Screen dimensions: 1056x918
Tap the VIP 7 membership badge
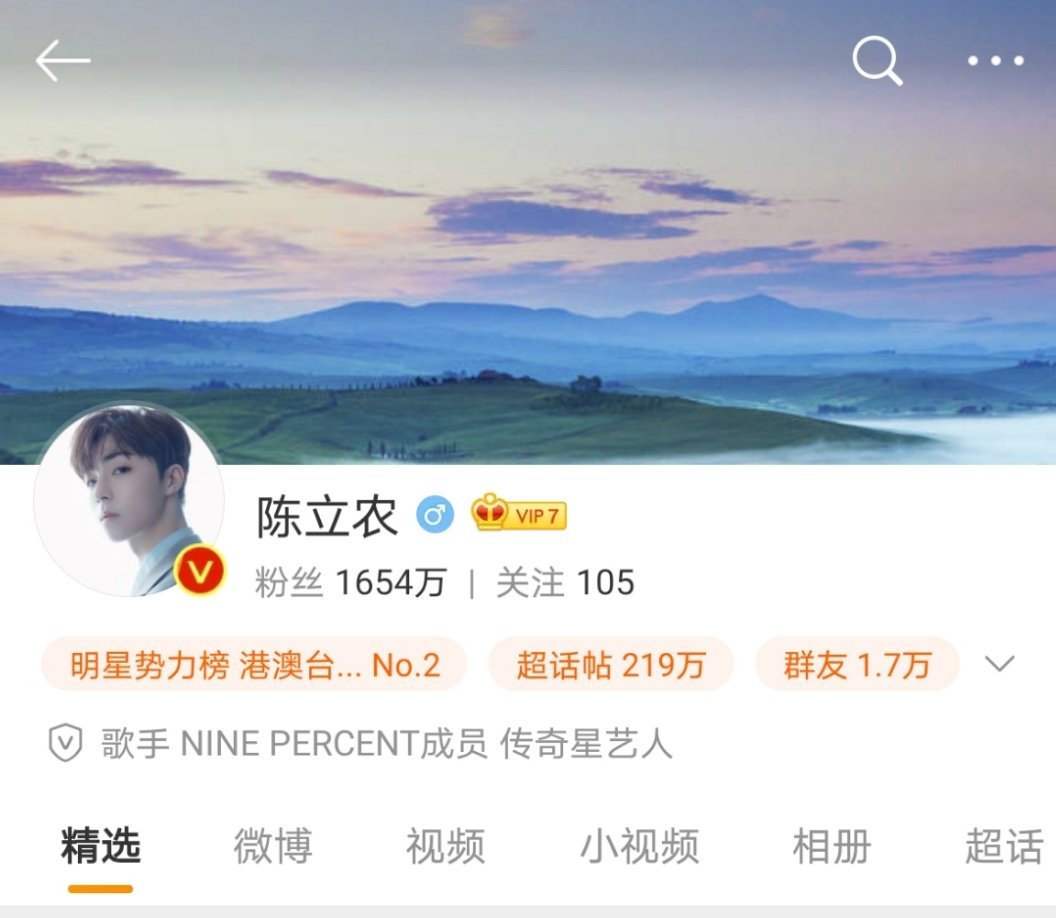click(520, 515)
